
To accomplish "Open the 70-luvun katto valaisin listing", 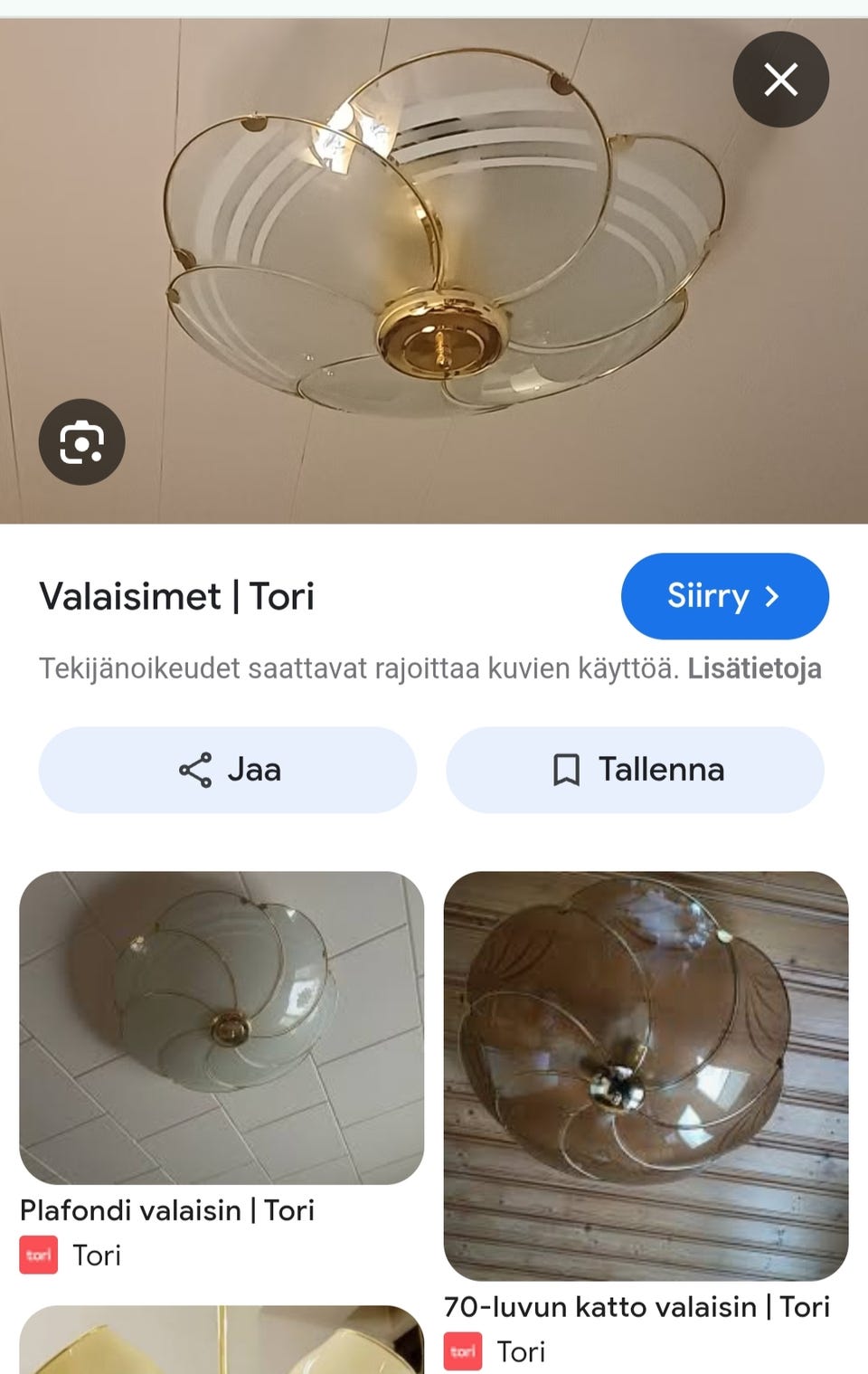I will [636, 1306].
